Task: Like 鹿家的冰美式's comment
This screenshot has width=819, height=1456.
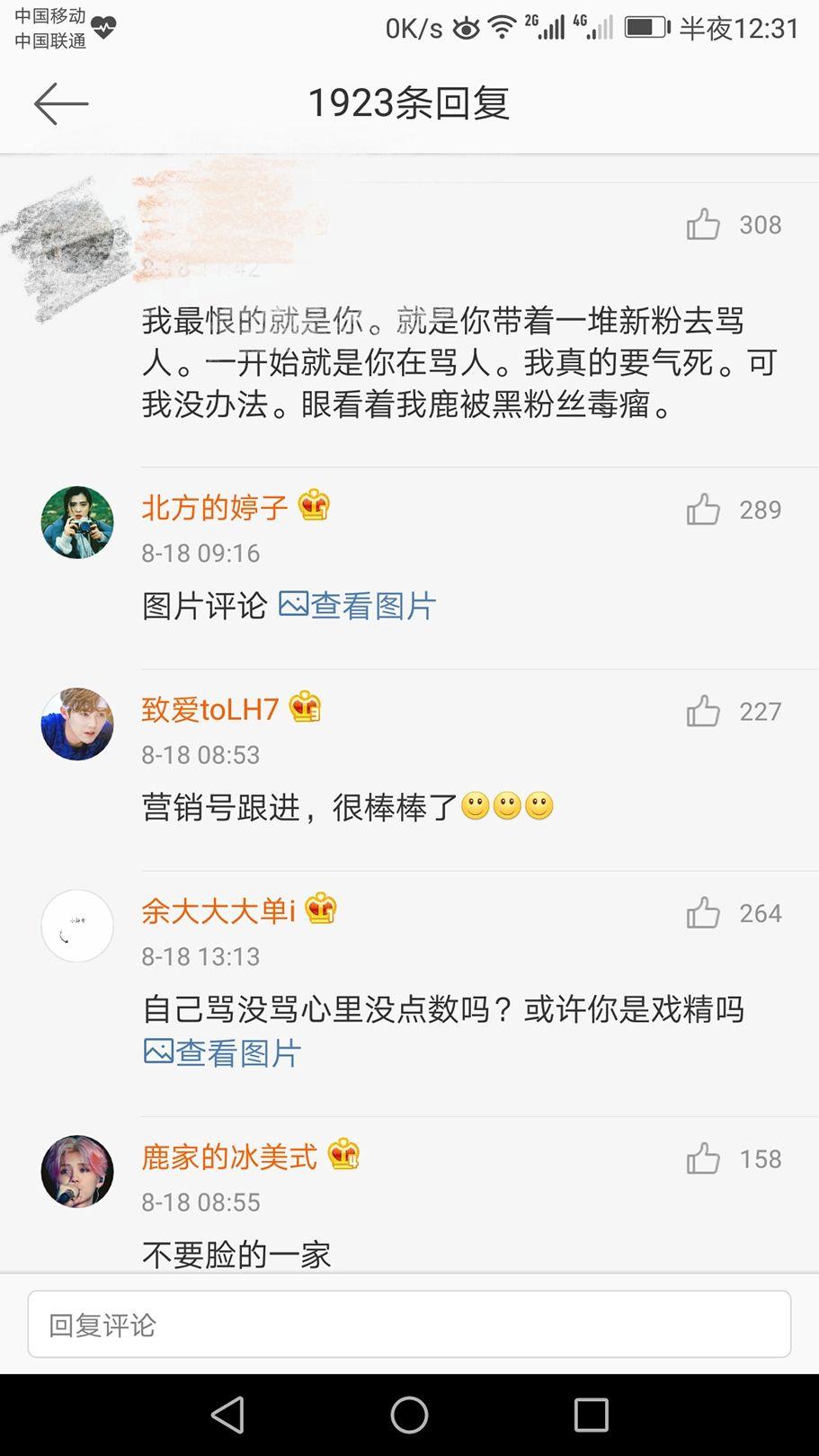Action: pos(703,1159)
